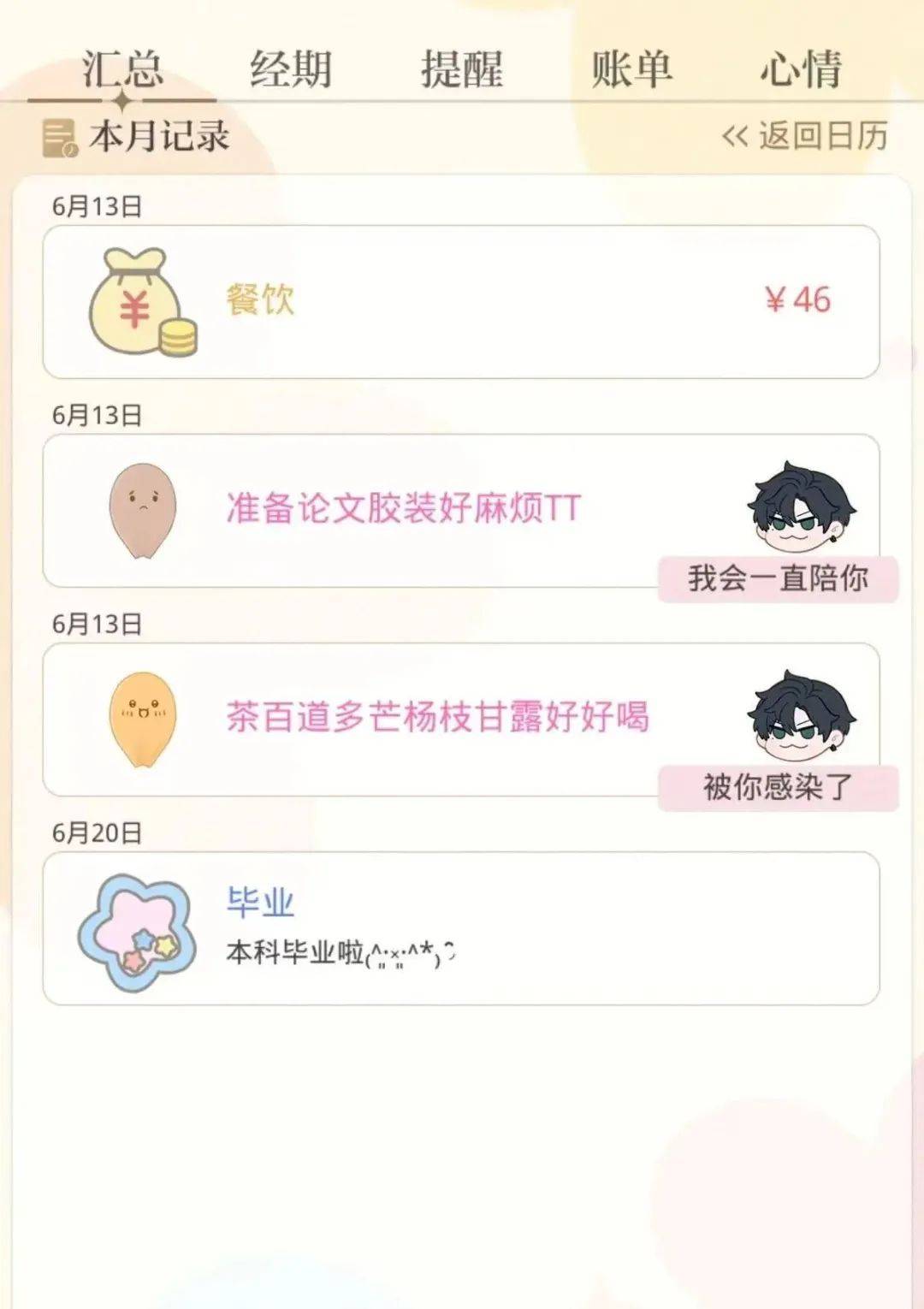Open the 餐饮 ¥46 expense record
Image resolution: width=924 pixels, height=1309 pixels.
460,301
